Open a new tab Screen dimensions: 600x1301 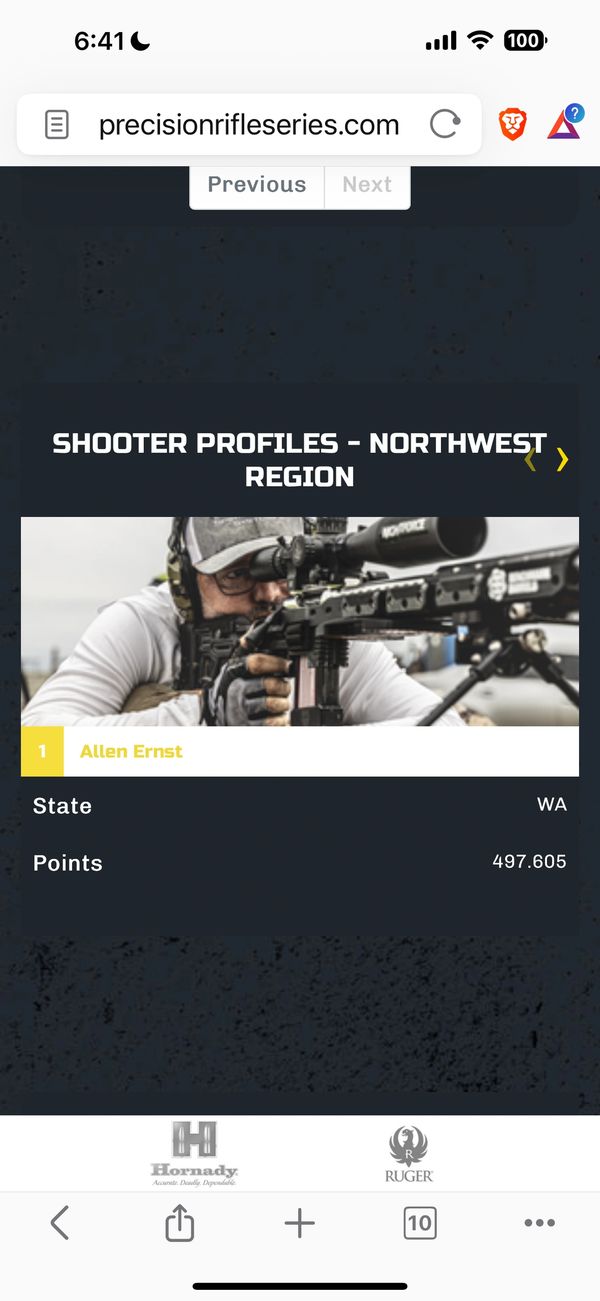coord(299,1223)
